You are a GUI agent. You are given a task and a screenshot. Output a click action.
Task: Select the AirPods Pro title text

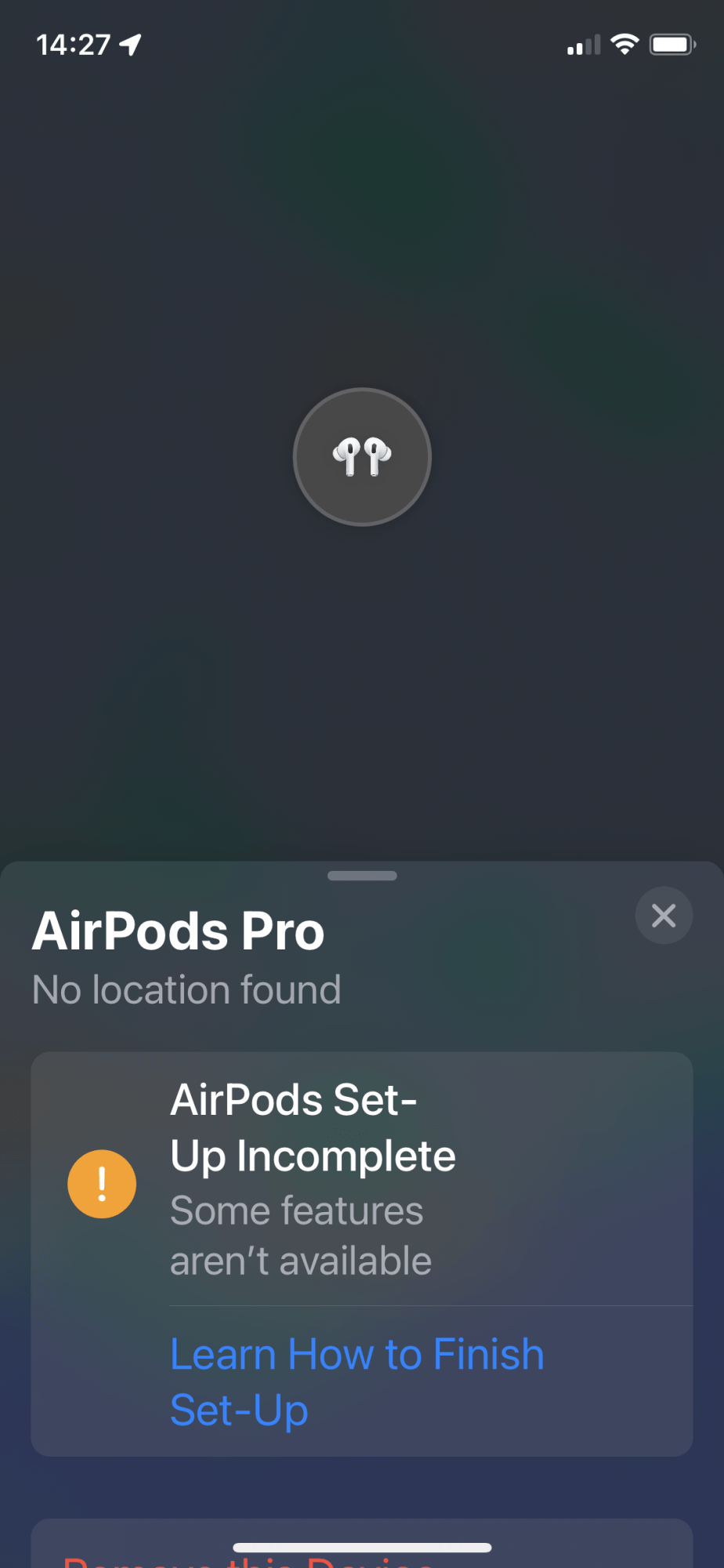[177, 930]
